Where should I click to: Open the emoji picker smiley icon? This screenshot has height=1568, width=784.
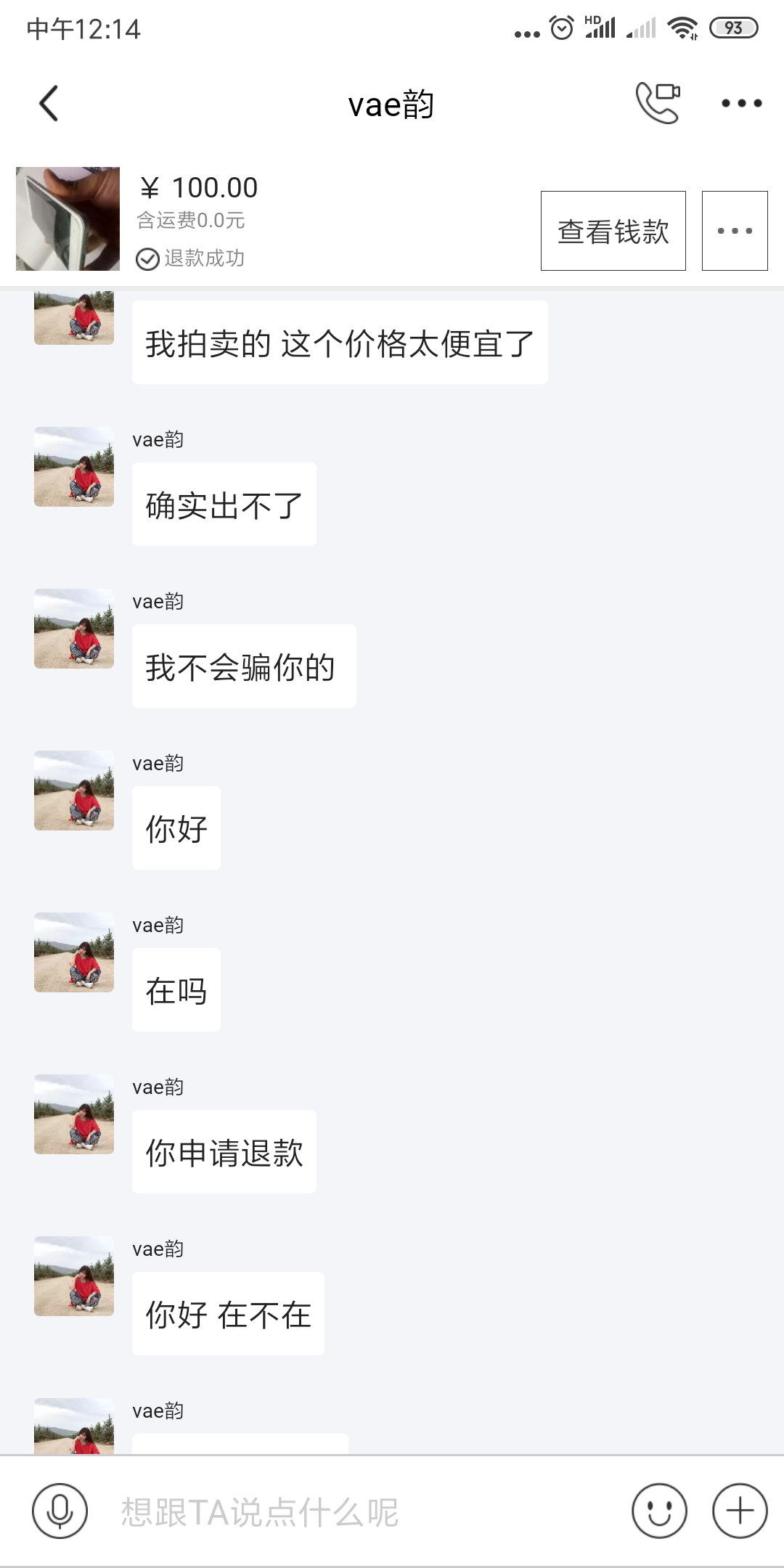click(x=658, y=1509)
